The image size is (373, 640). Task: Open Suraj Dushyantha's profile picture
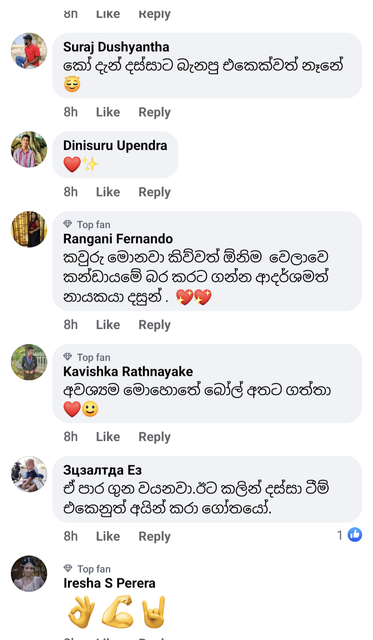29,51
